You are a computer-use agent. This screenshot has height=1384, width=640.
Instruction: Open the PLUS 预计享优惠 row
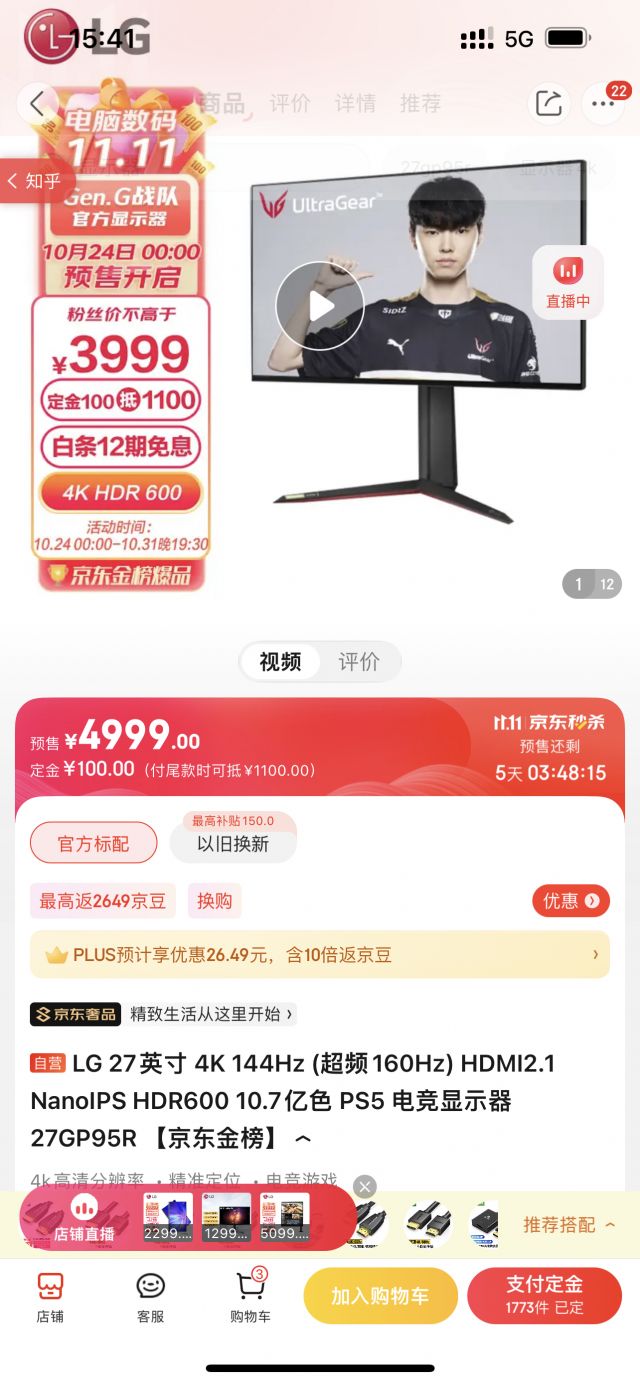coord(320,955)
